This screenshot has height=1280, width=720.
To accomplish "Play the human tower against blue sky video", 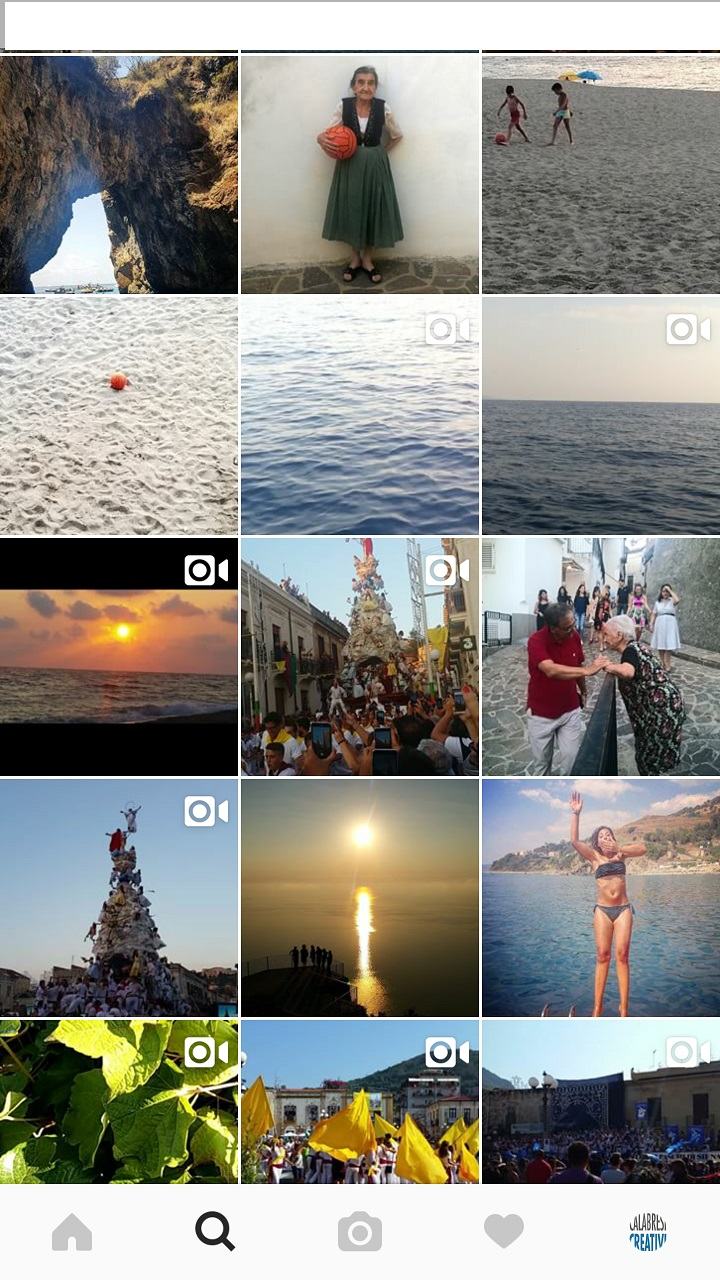I will 119,897.
